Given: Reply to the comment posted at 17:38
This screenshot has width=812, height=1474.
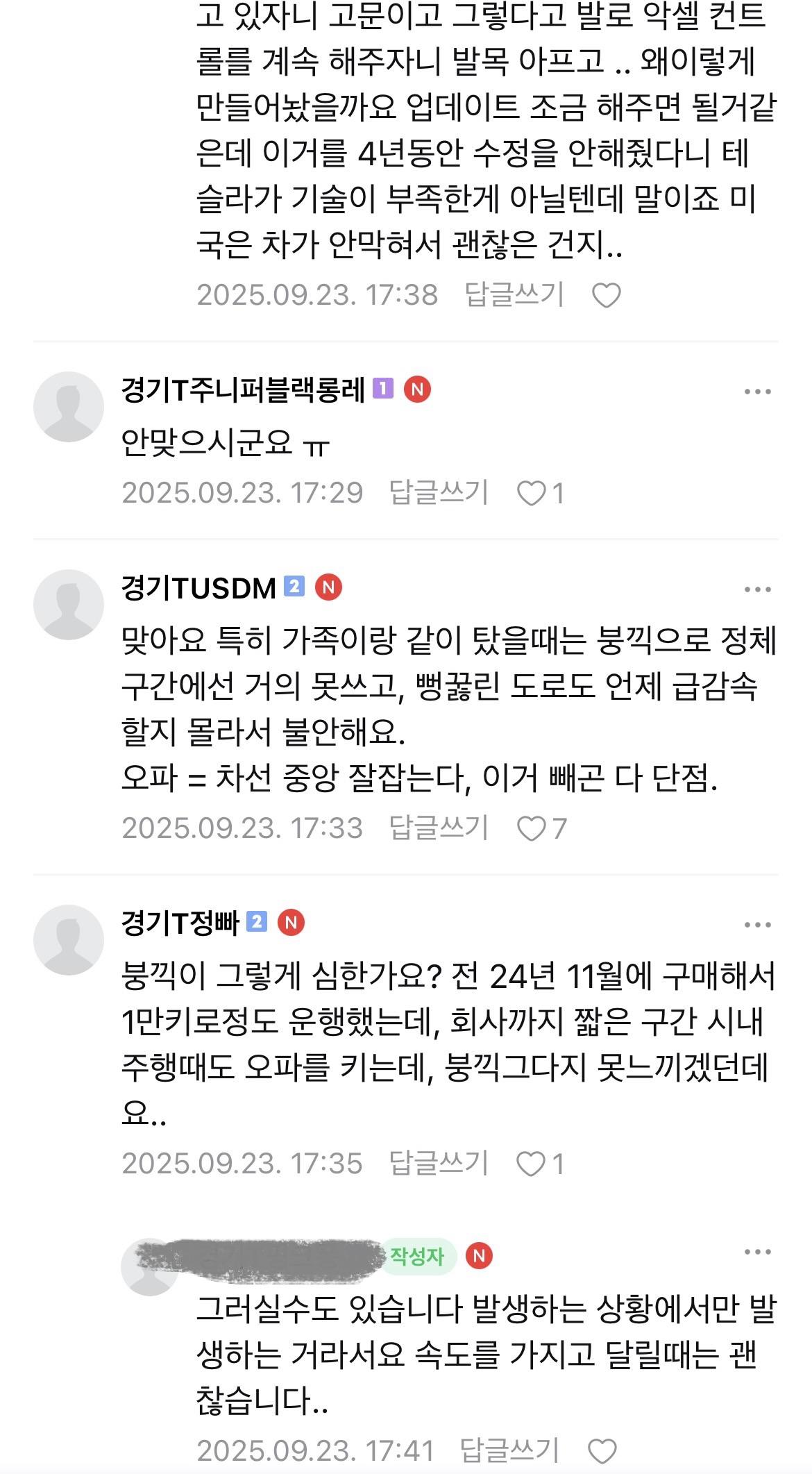Looking at the screenshot, I should 514,294.
